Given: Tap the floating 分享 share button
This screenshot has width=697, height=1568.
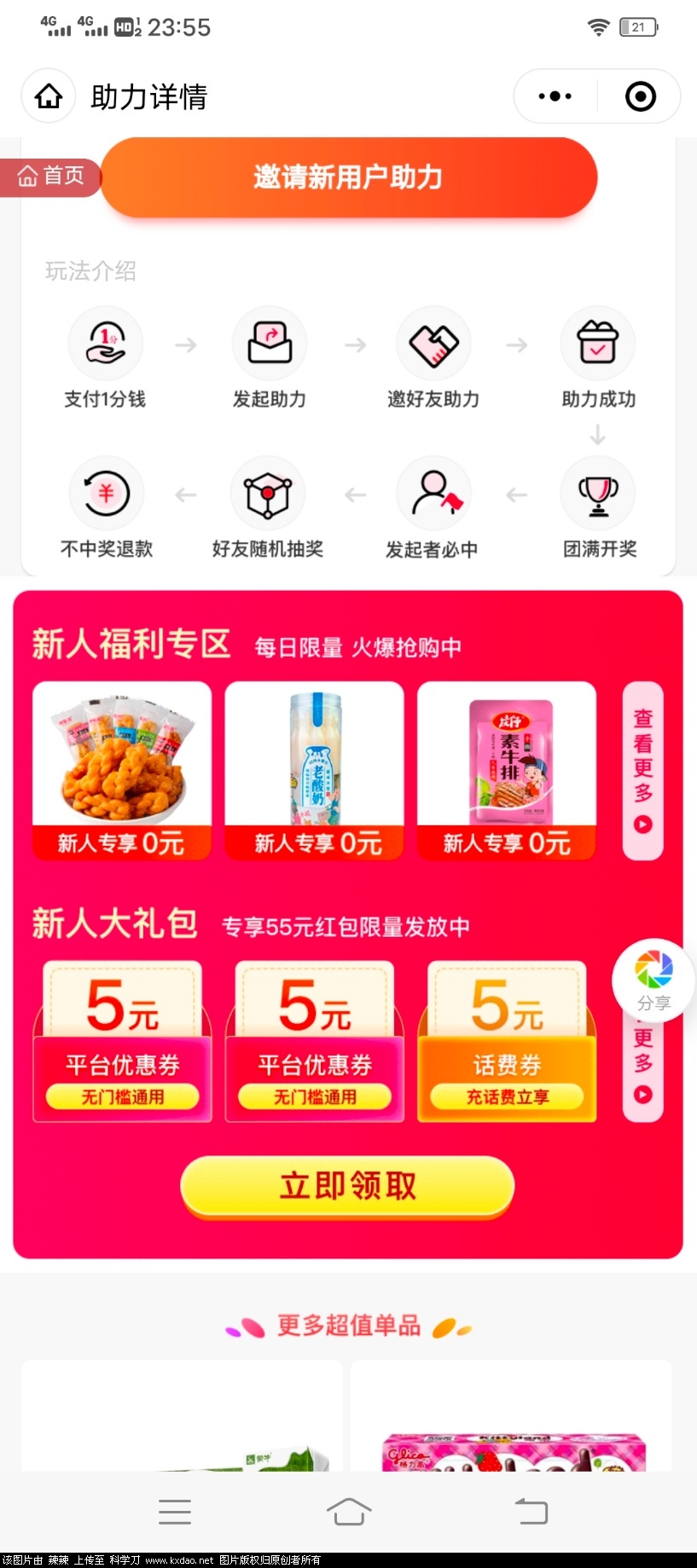Looking at the screenshot, I should [653, 980].
